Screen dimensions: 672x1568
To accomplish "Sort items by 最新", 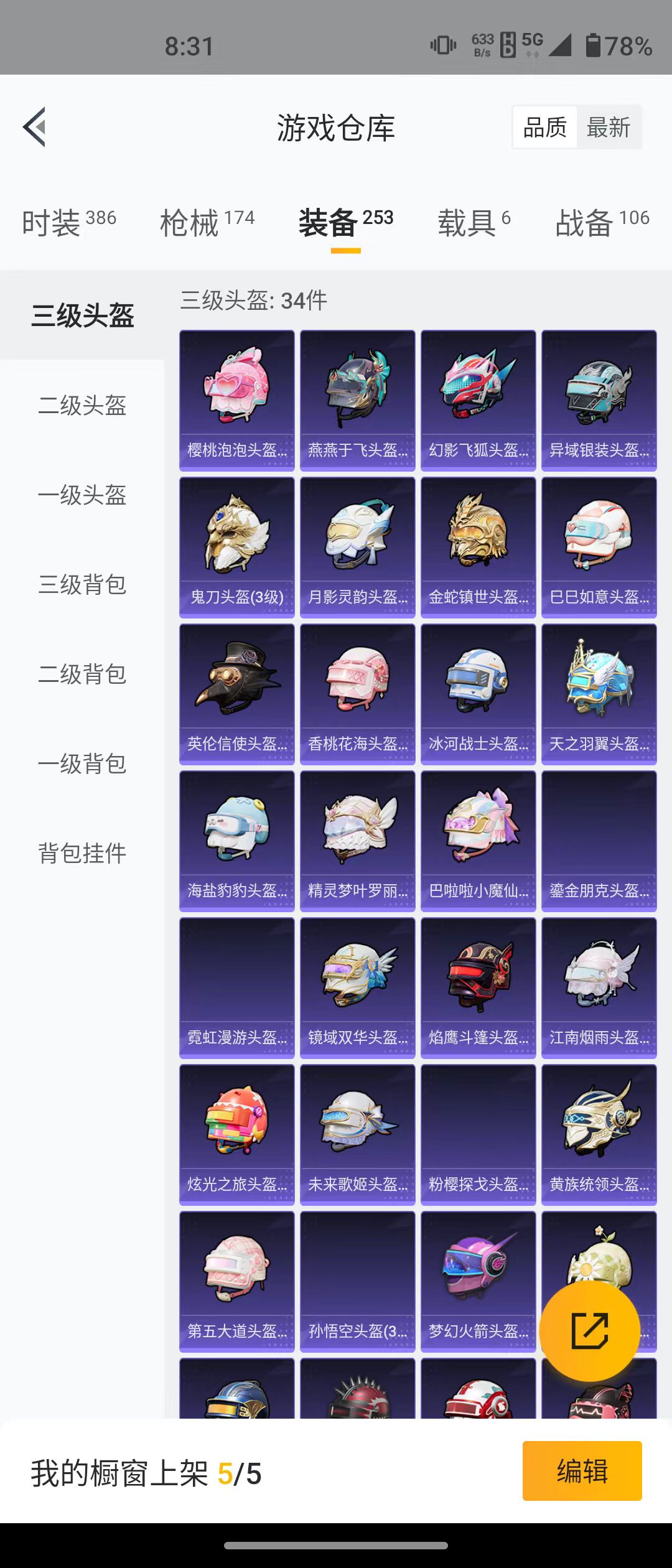I will [x=608, y=128].
